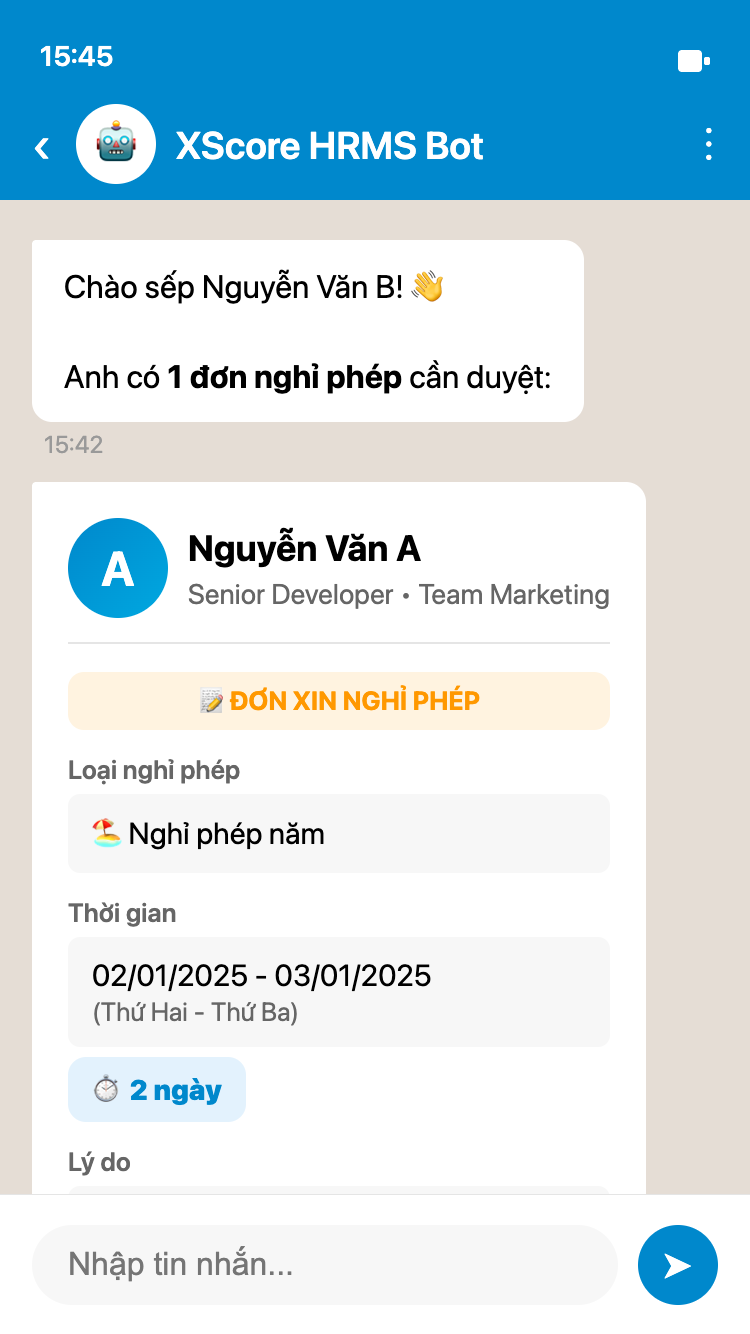Tap the Nhập tin nhắn message input field

pos(325,1264)
